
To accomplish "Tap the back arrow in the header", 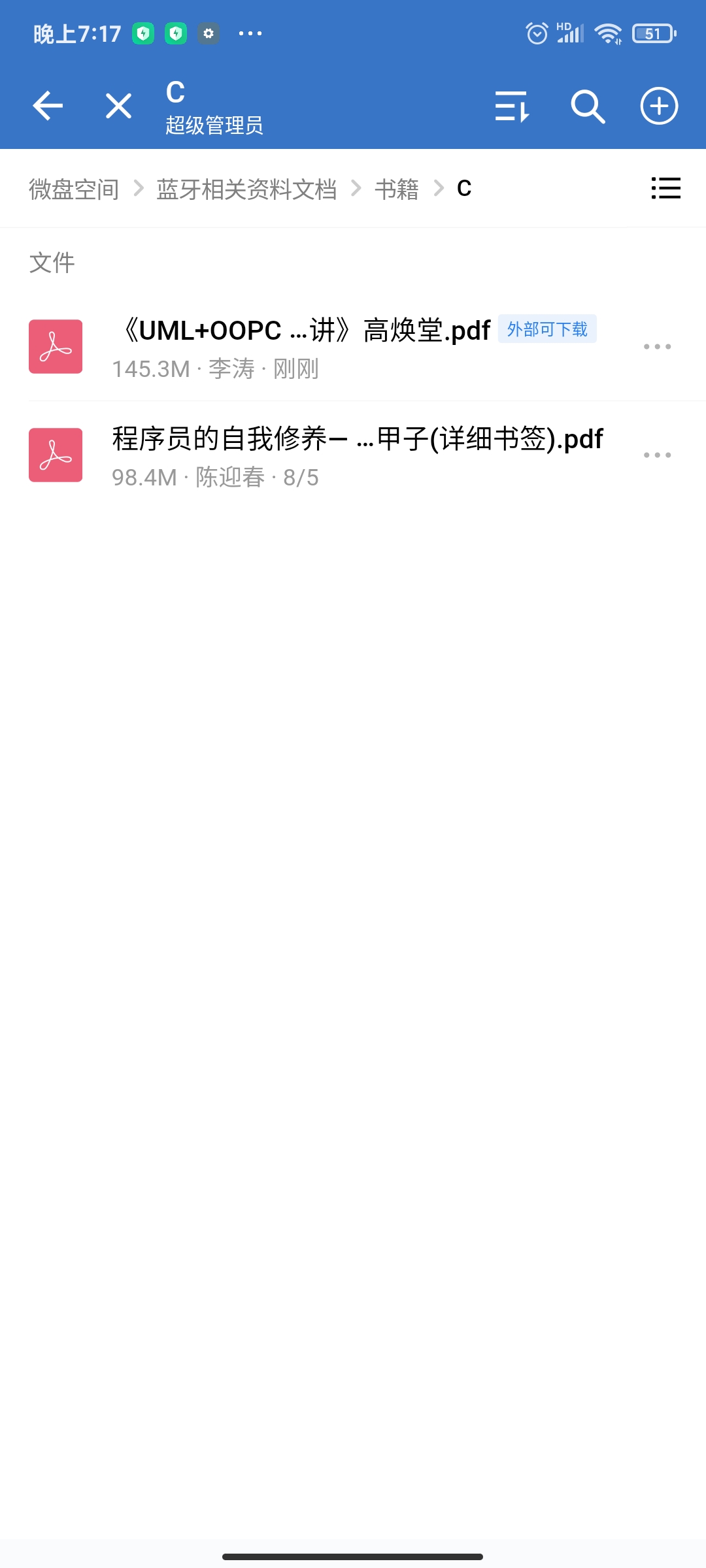I will [x=48, y=106].
